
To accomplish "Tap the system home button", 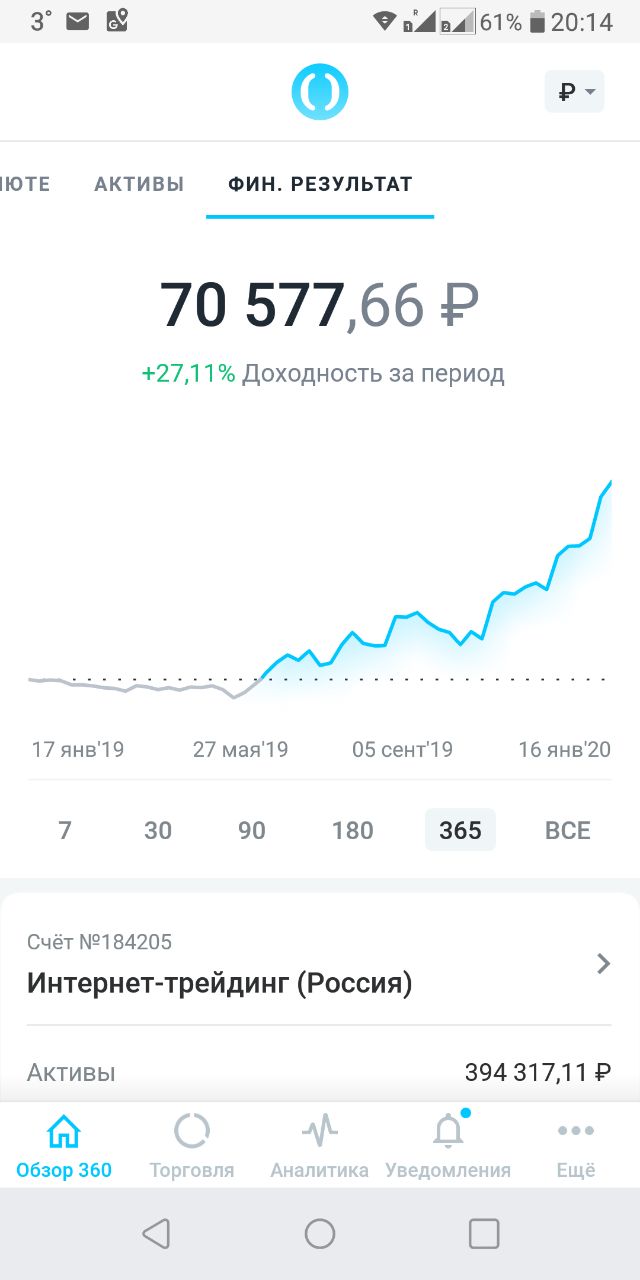I will [320, 1234].
